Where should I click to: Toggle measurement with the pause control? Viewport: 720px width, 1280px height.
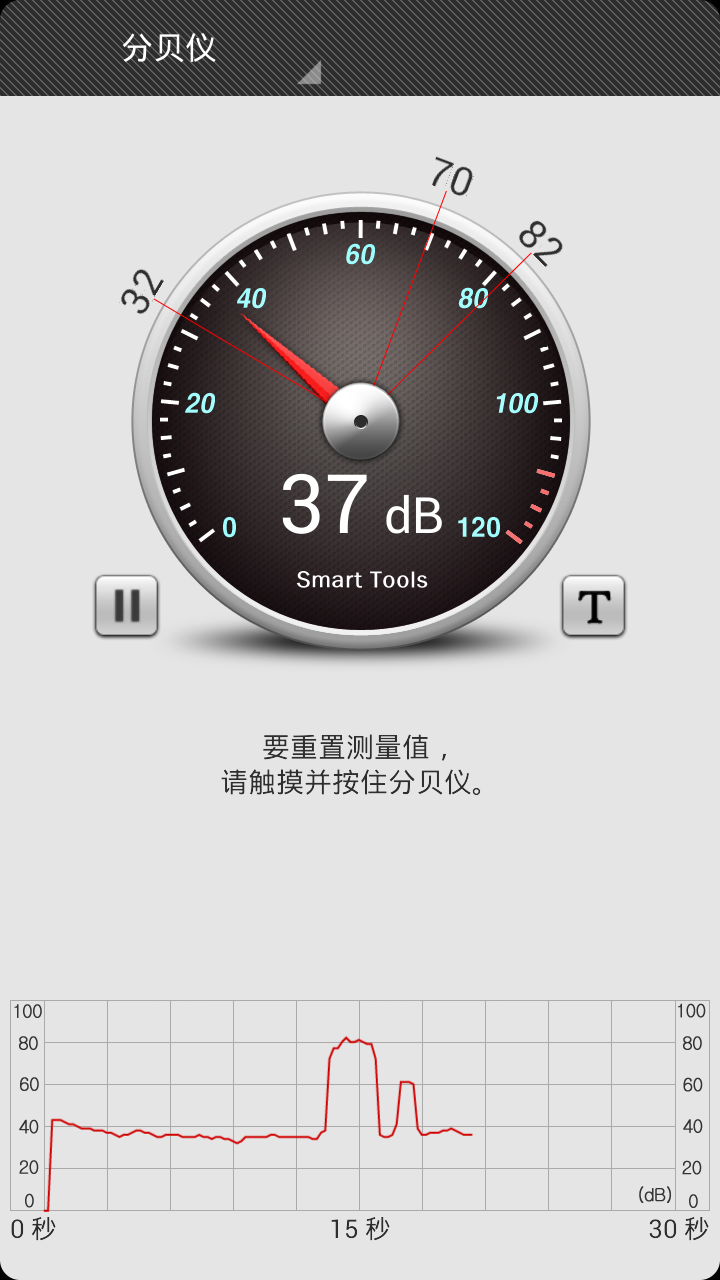[x=126, y=605]
